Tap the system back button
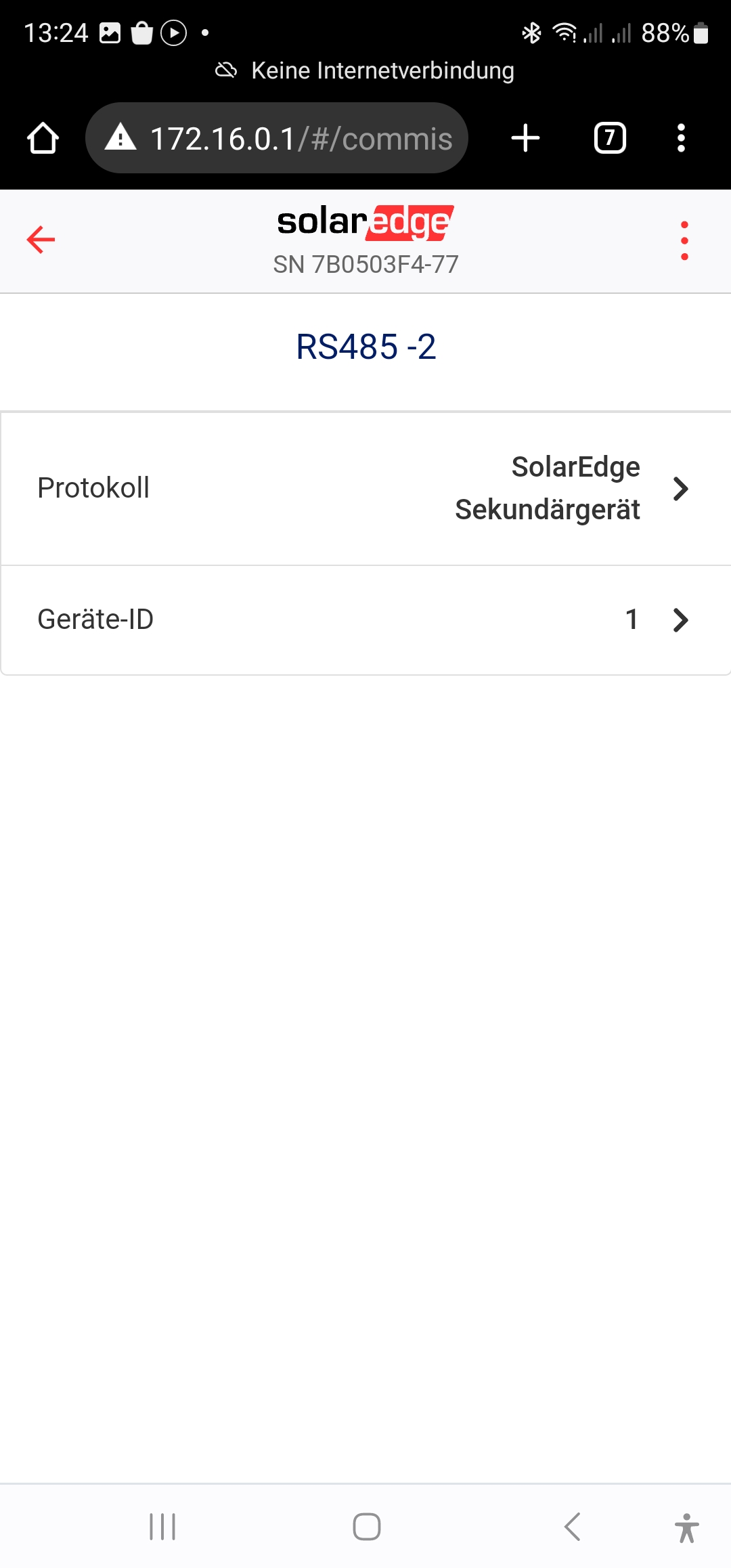This screenshot has width=731, height=1568. click(573, 1527)
